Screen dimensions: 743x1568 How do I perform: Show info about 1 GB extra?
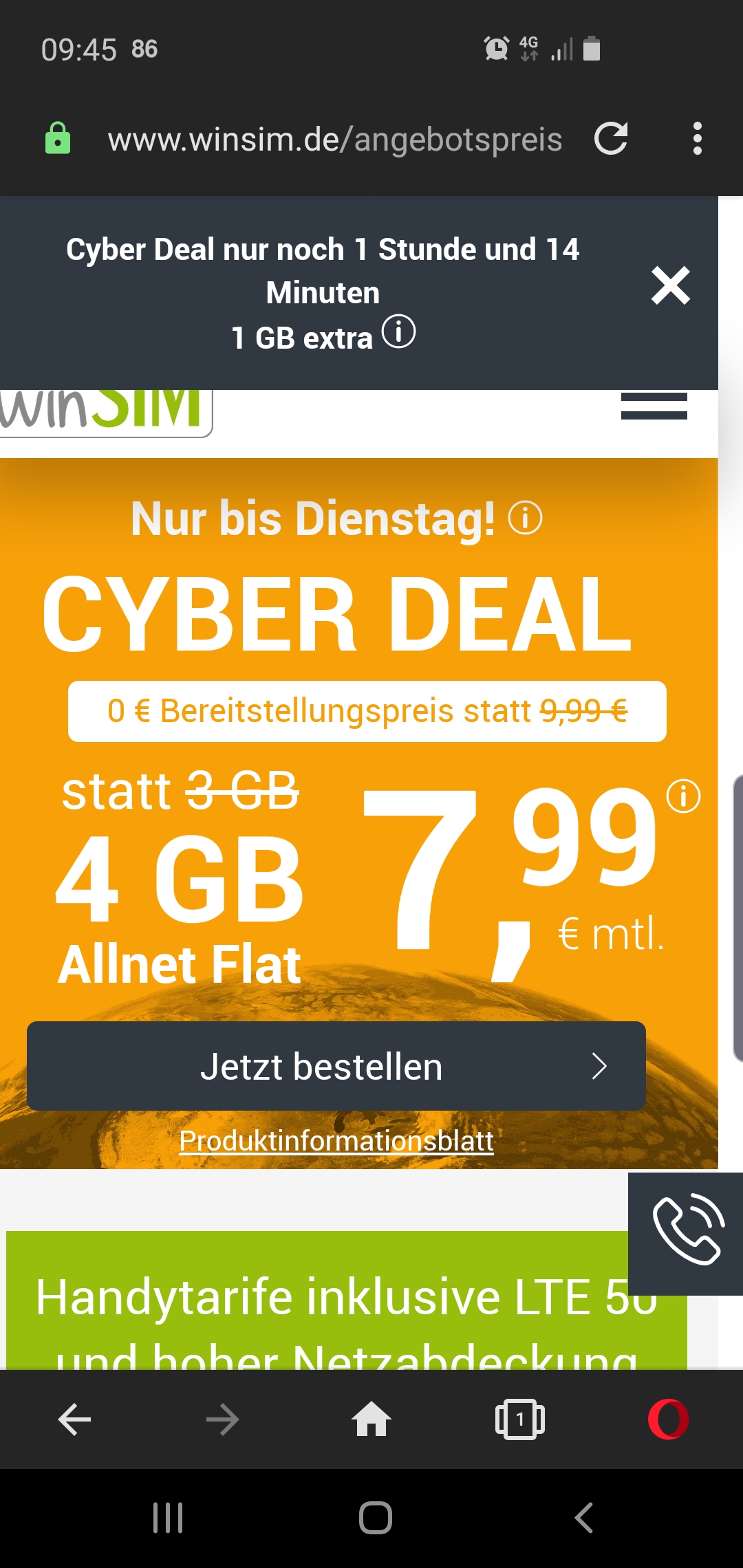tap(399, 333)
